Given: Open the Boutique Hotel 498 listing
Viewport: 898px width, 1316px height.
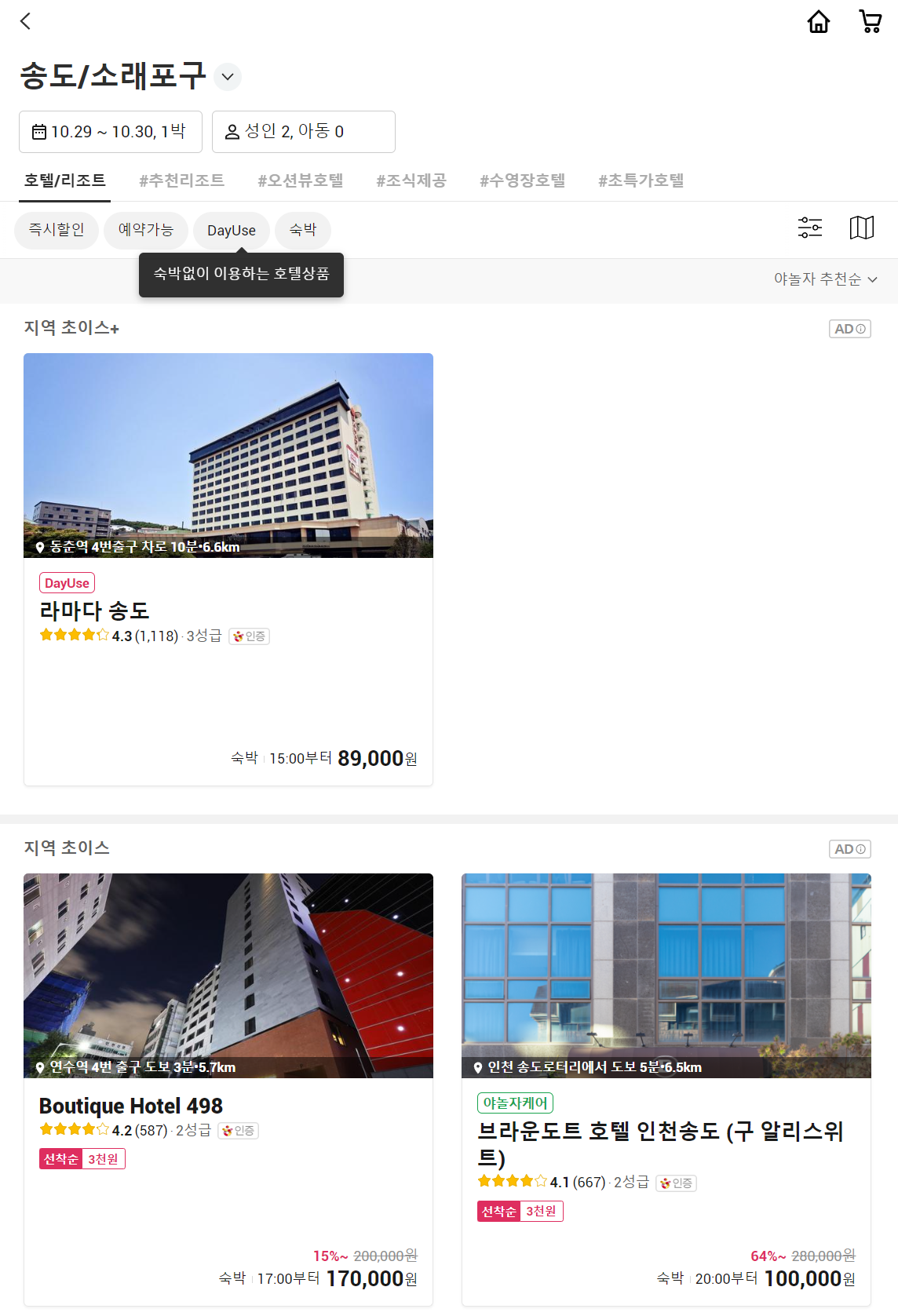Looking at the screenshot, I should tap(130, 1106).
